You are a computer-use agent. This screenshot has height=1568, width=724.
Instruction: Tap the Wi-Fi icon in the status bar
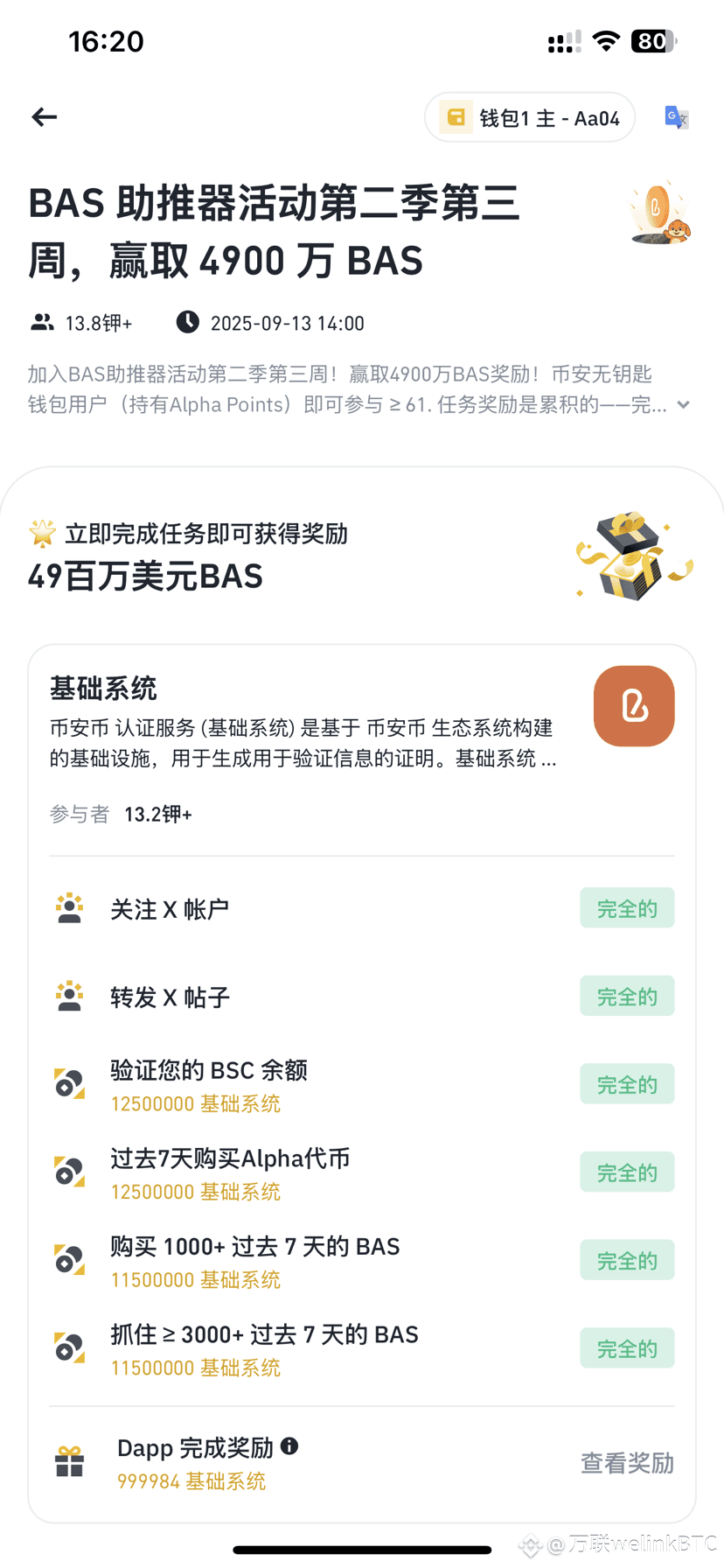605,40
